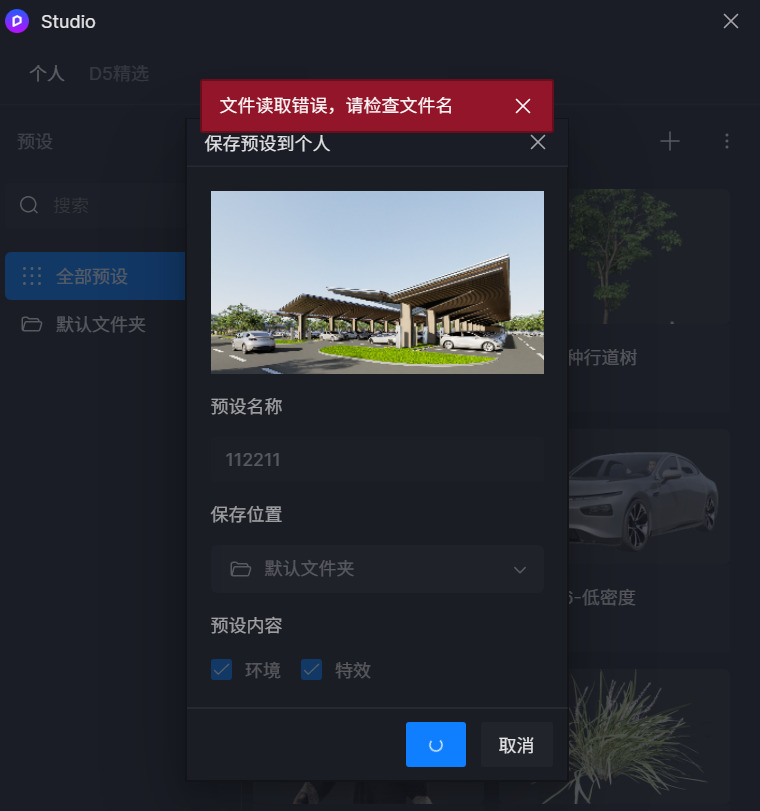Uncheck the 环境 checkbox
Screen dimensions: 760x811
coord(222,670)
